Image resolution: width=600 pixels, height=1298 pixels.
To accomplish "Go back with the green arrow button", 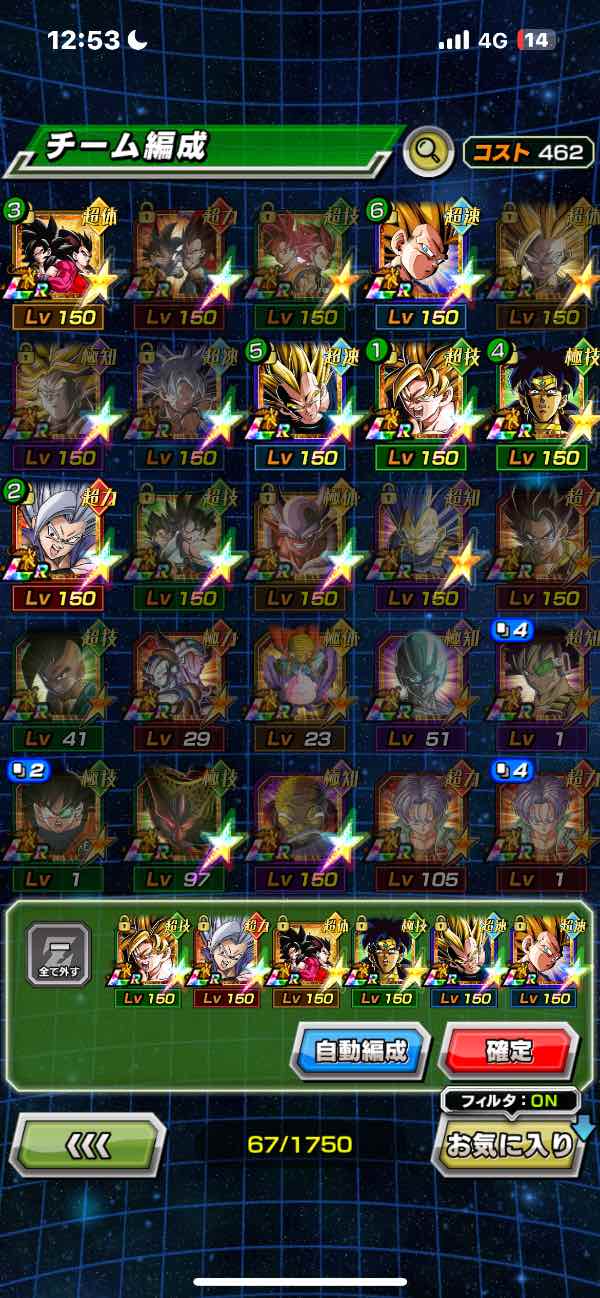I will 87,1144.
